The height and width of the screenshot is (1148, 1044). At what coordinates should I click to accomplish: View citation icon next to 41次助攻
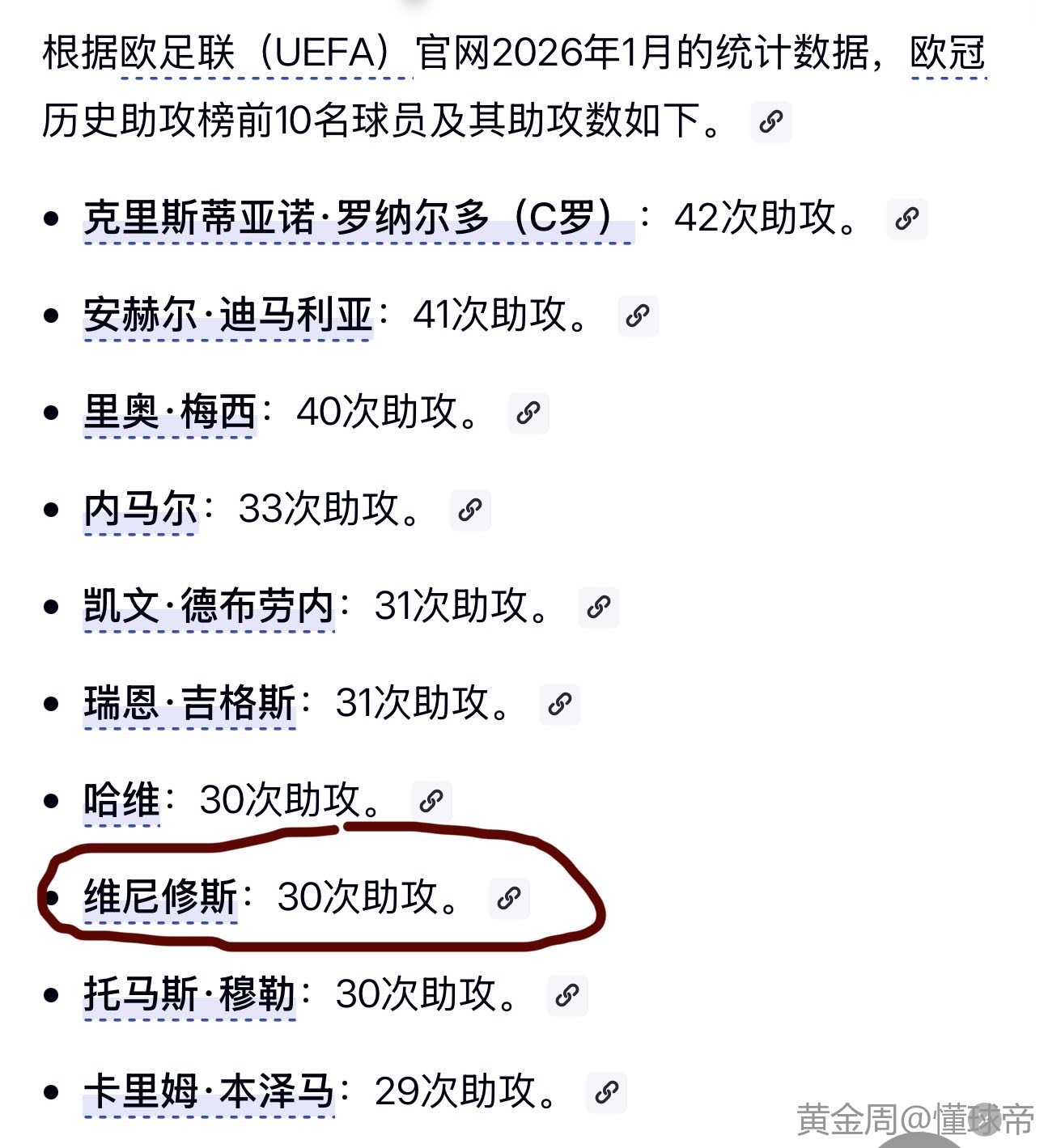638,316
